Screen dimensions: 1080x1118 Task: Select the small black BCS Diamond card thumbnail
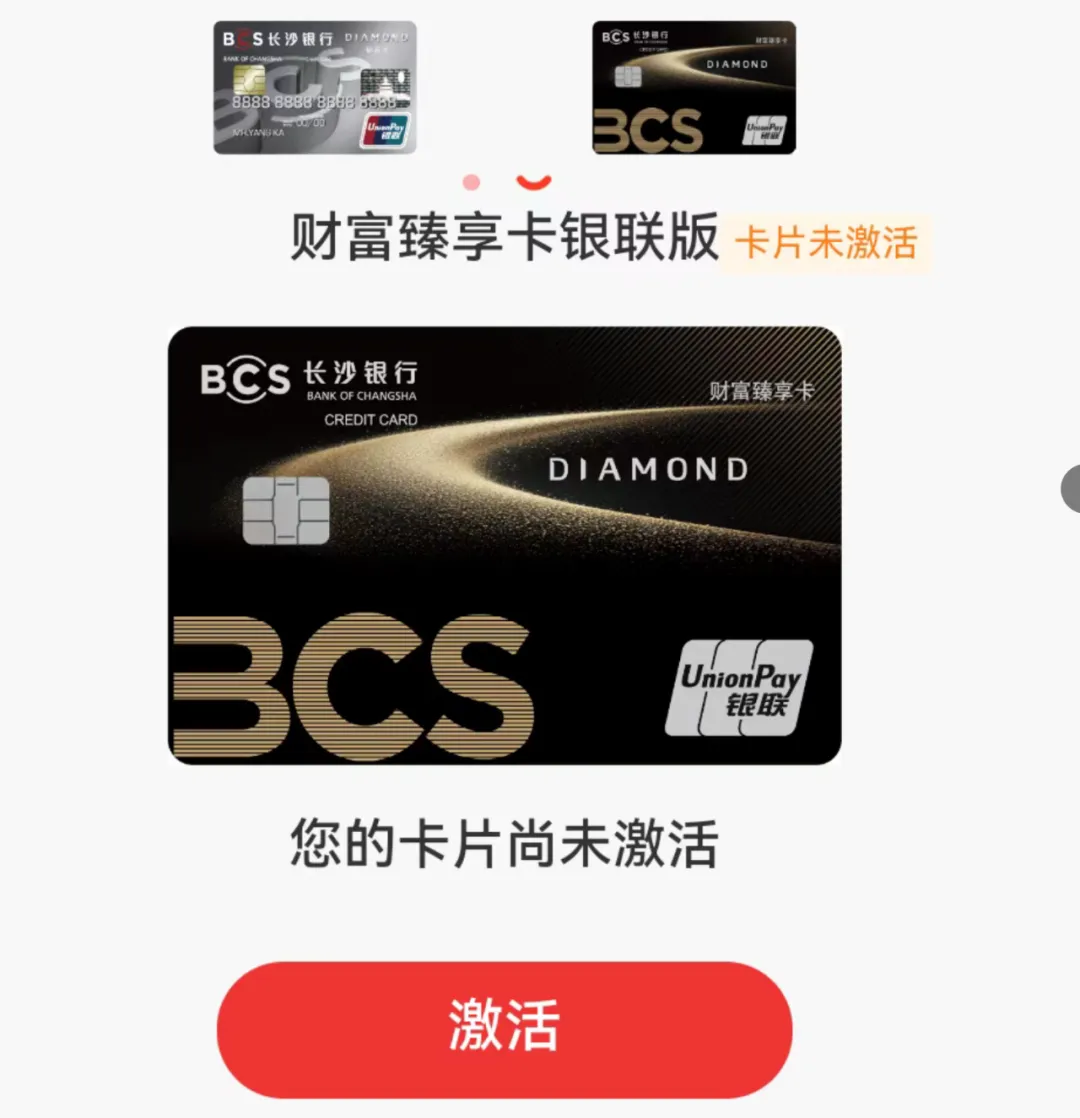click(x=694, y=88)
